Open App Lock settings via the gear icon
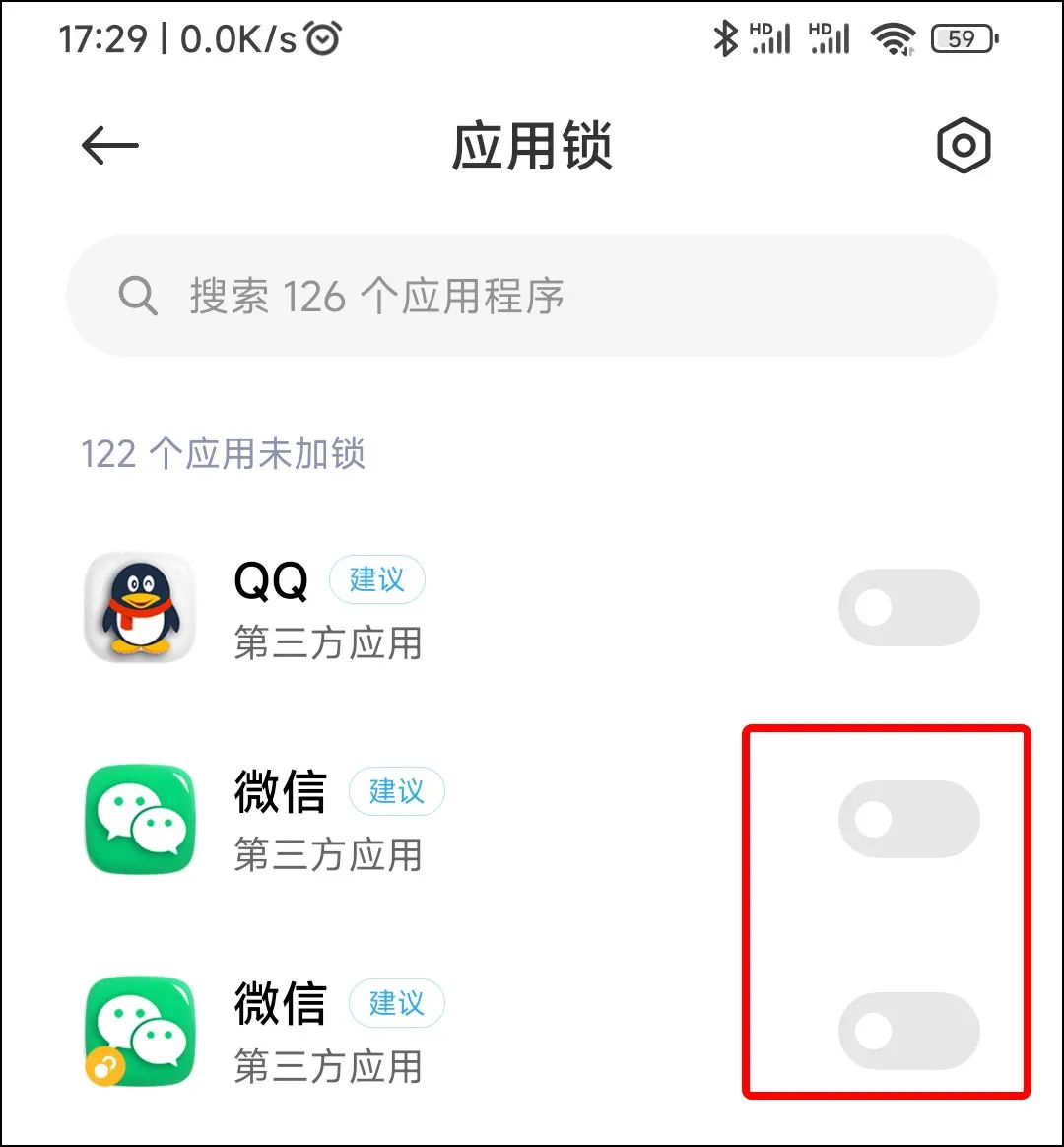The height and width of the screenshot is (1147, 1064). [x=963, y=144]
